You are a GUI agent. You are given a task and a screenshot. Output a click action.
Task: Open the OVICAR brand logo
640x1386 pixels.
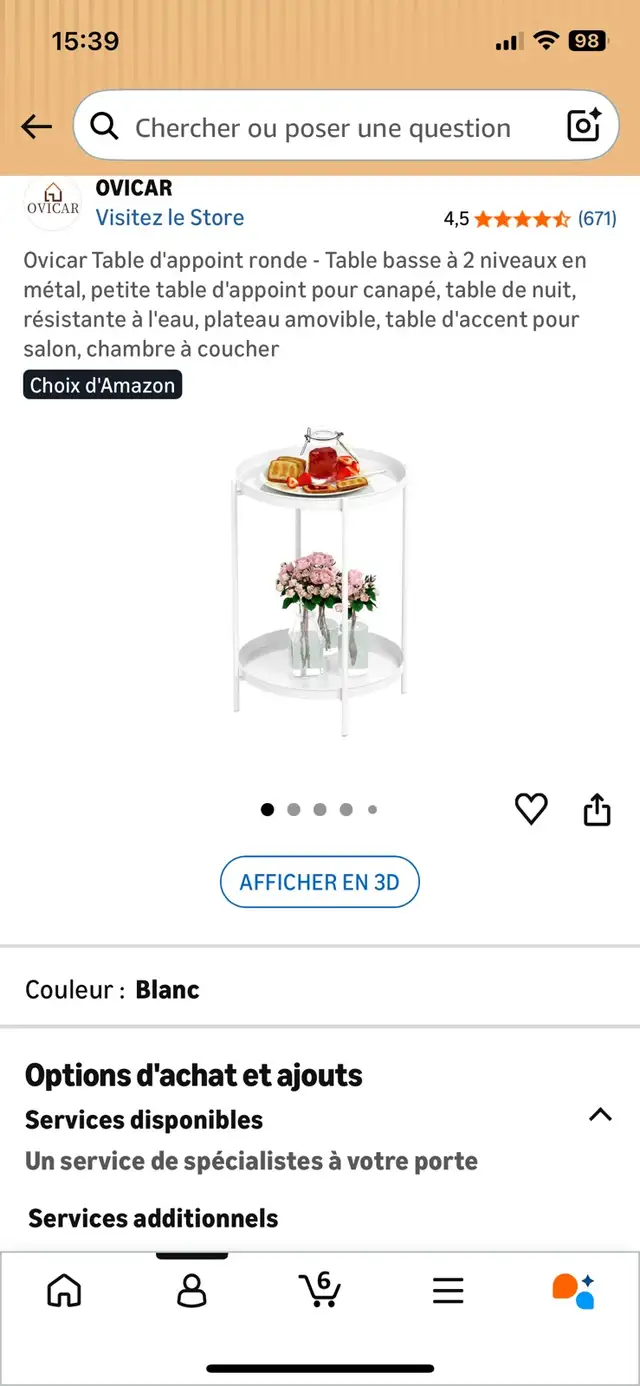(52, 203)
